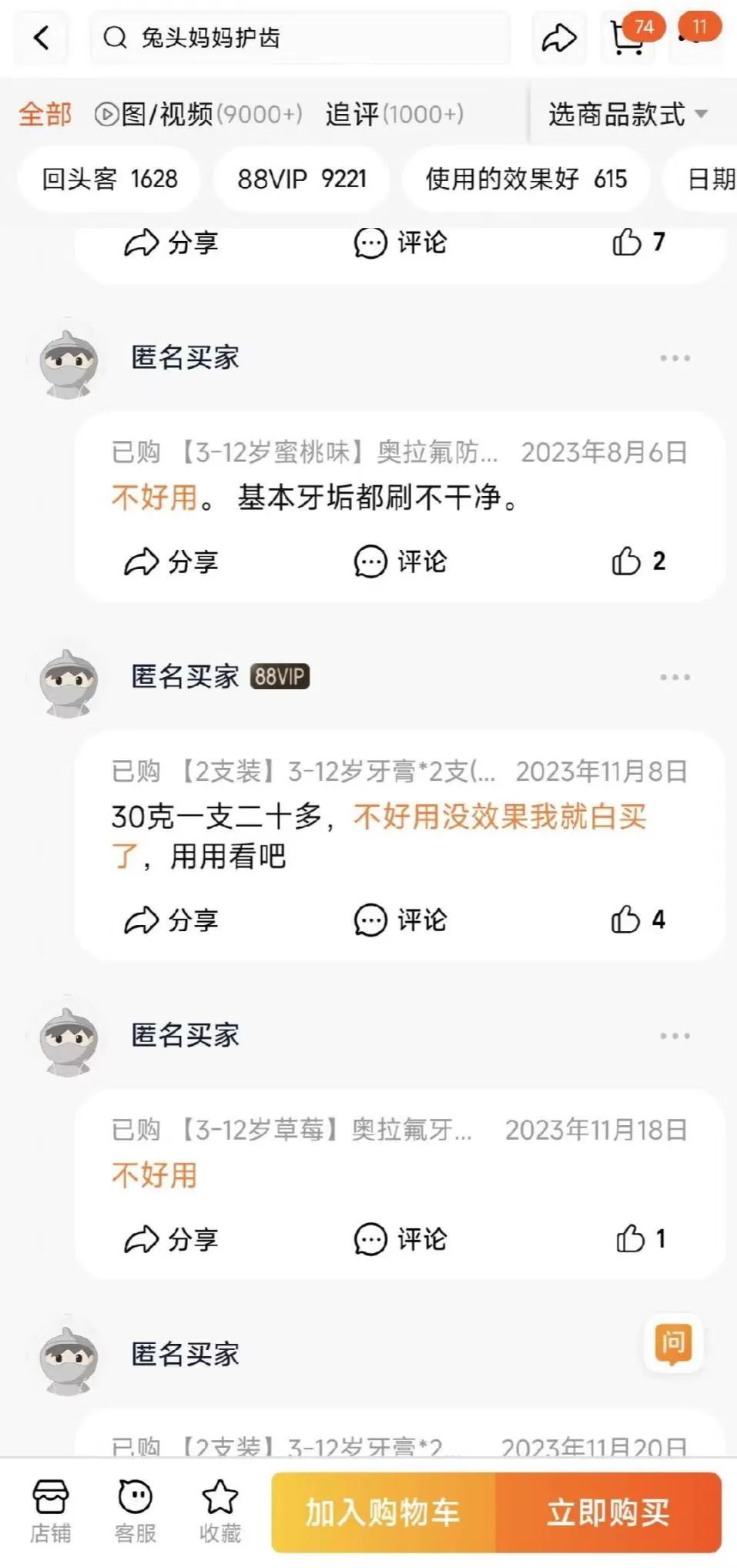Image resolution: width=737 pixels, height=1568 pixels.
Task: Like the review dated 2023年8月6日
Action: pos(636,561)
